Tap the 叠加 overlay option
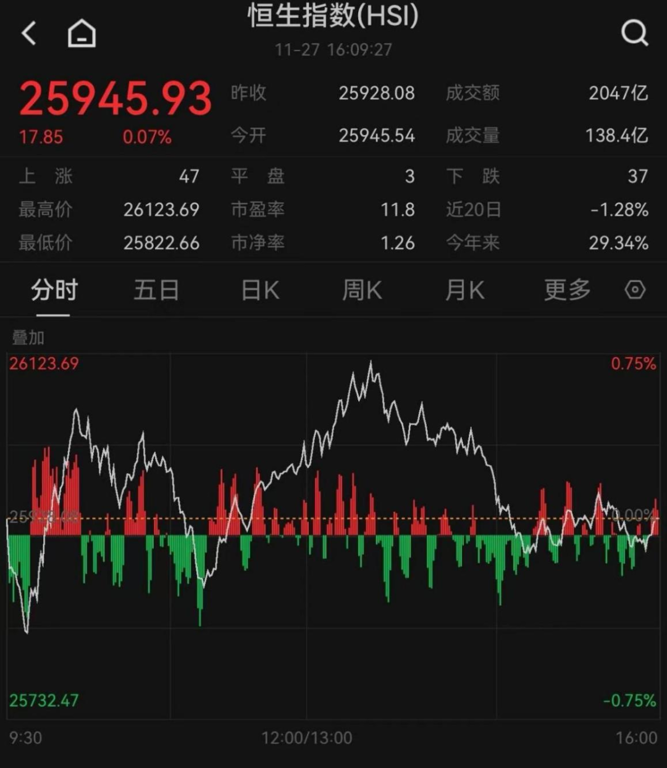Screen dimensions: 667x768 pyautogui.click(x=28, y=338)
